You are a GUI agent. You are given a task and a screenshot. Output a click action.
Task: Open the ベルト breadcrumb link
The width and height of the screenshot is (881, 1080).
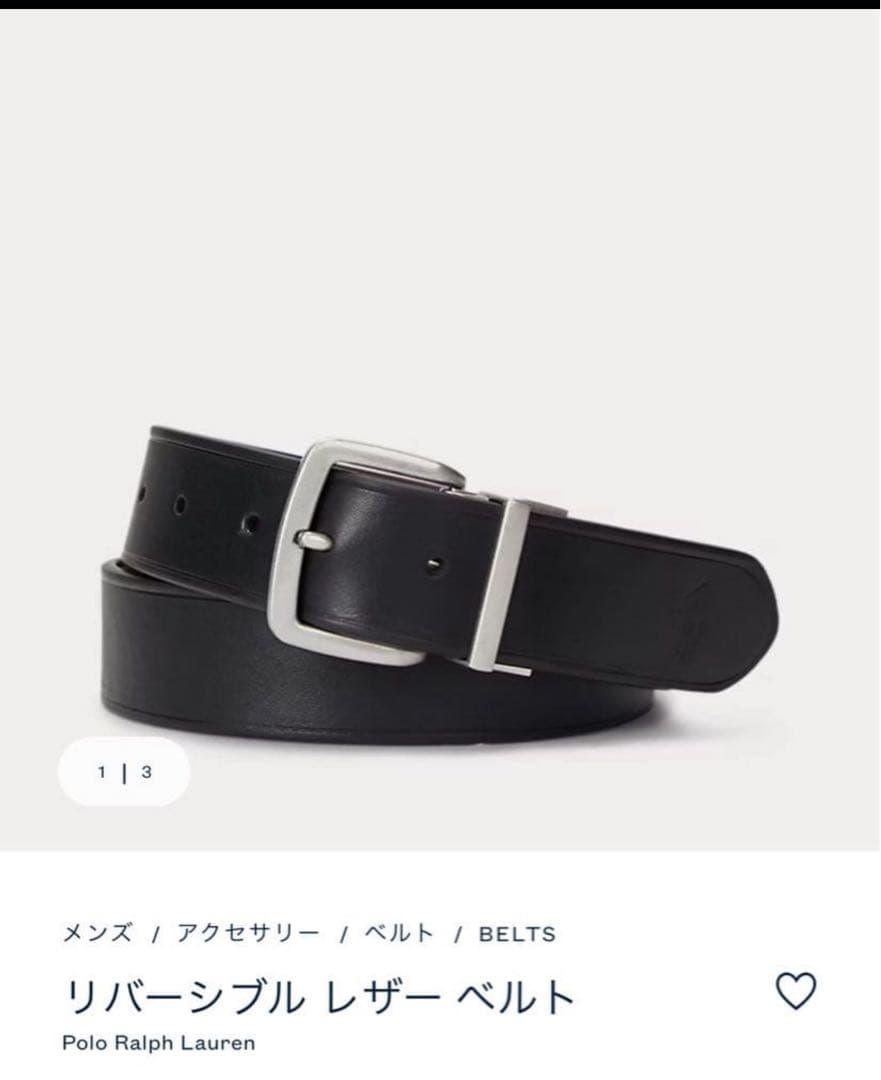(398, 934)
